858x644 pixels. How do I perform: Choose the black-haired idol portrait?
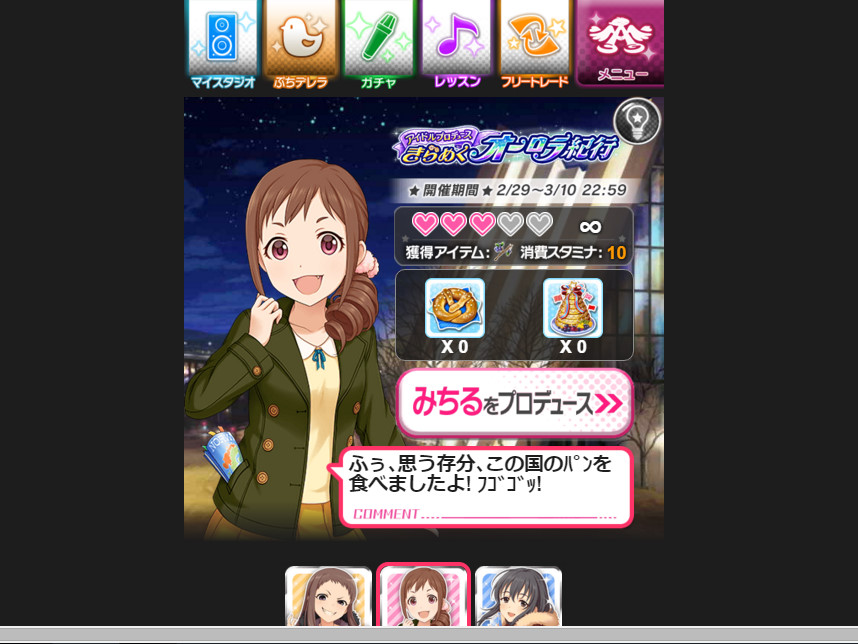click(518, 596)
